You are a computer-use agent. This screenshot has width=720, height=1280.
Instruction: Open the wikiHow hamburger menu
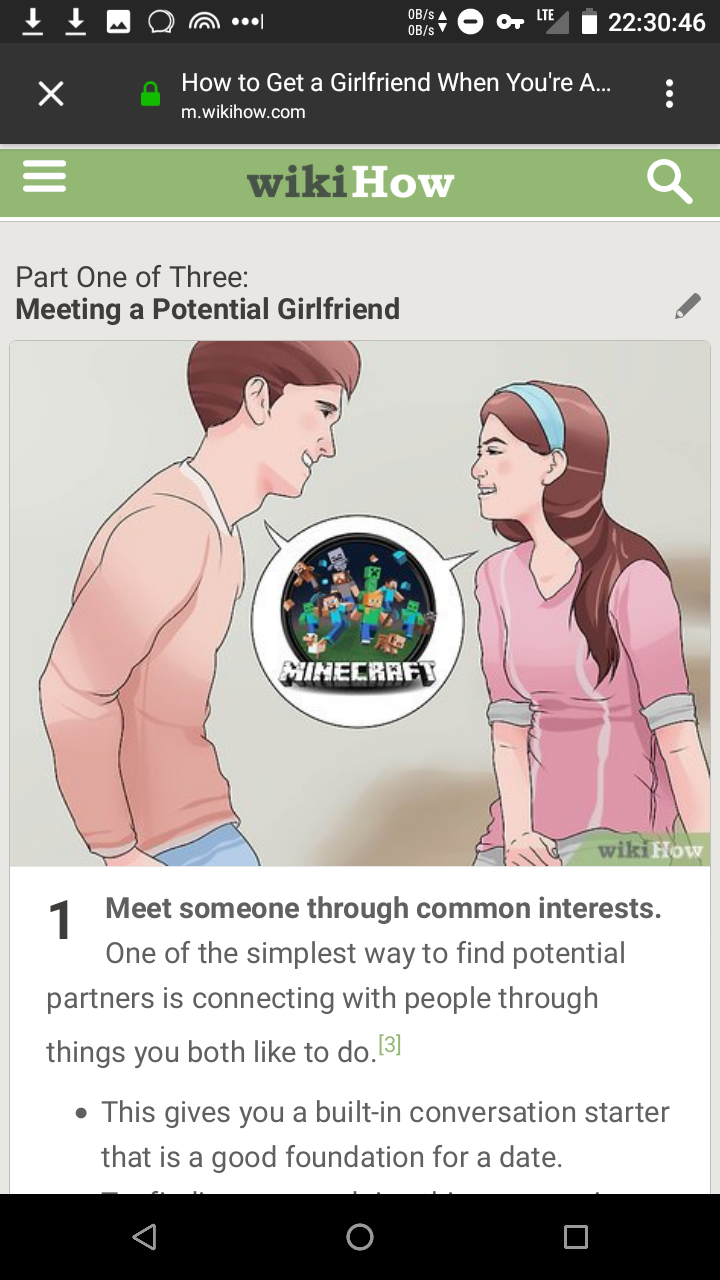click(45, 177)
